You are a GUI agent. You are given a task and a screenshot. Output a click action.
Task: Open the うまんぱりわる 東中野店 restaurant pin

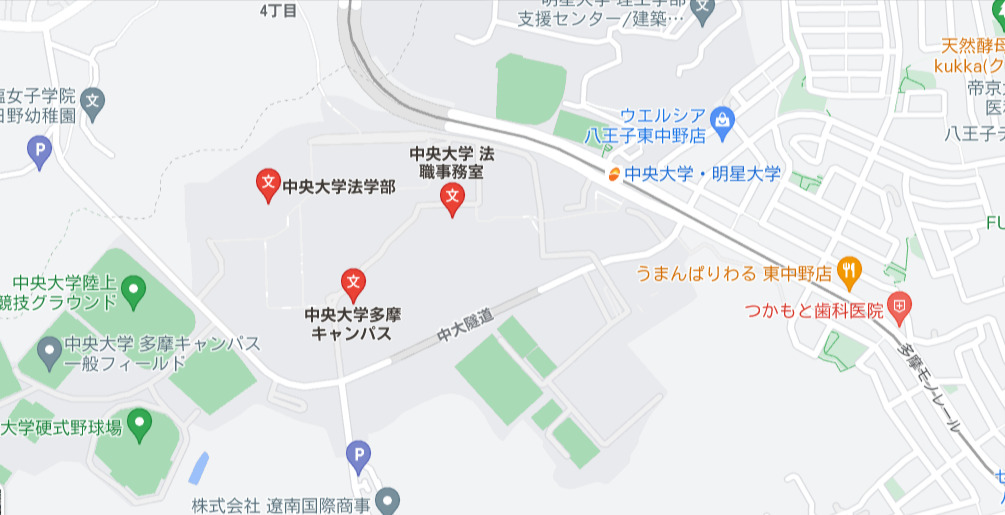849,268
